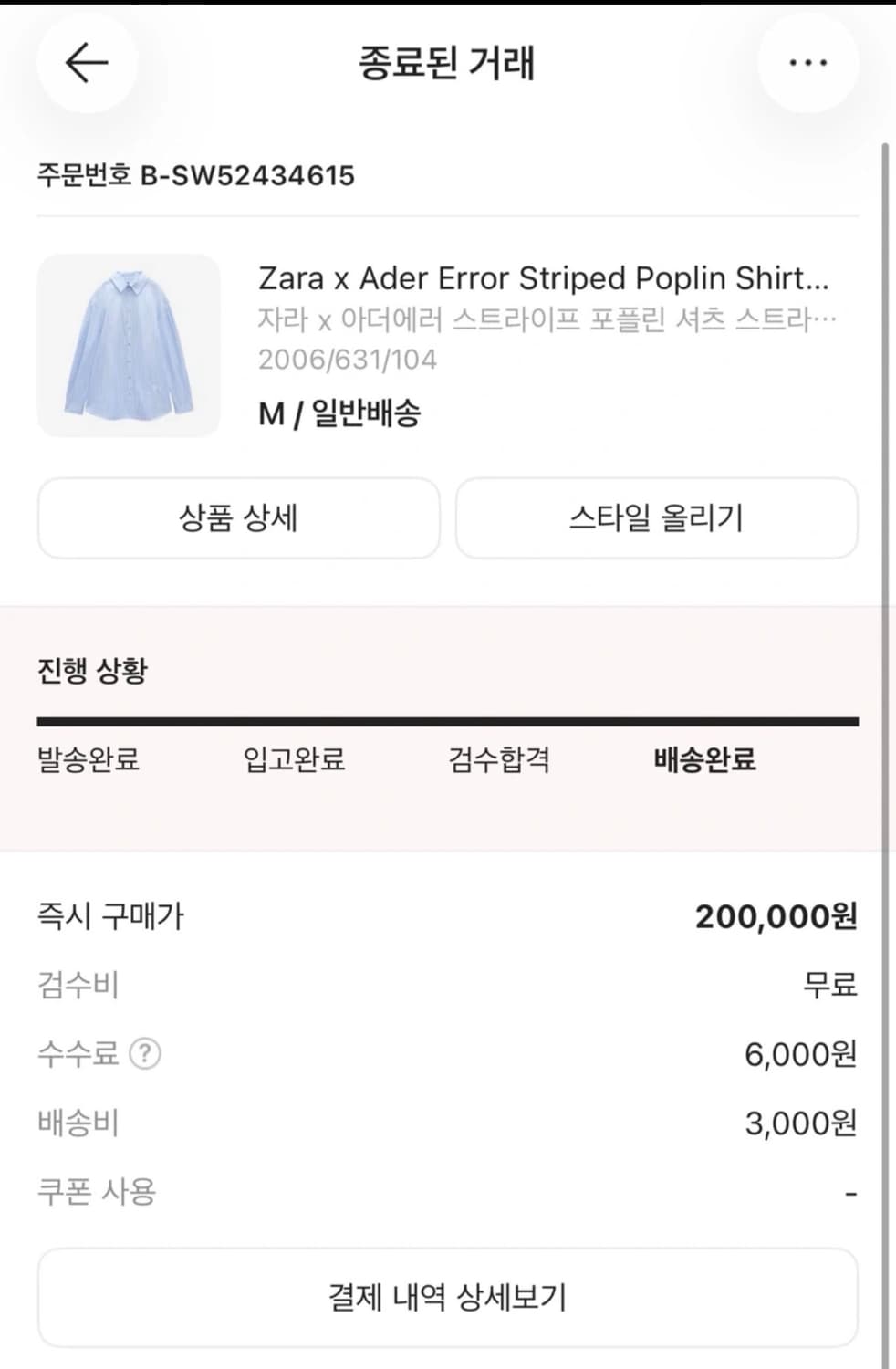Tap the 종료된 거래 screen title
The image size is (896, 1369).
point(447,62)
